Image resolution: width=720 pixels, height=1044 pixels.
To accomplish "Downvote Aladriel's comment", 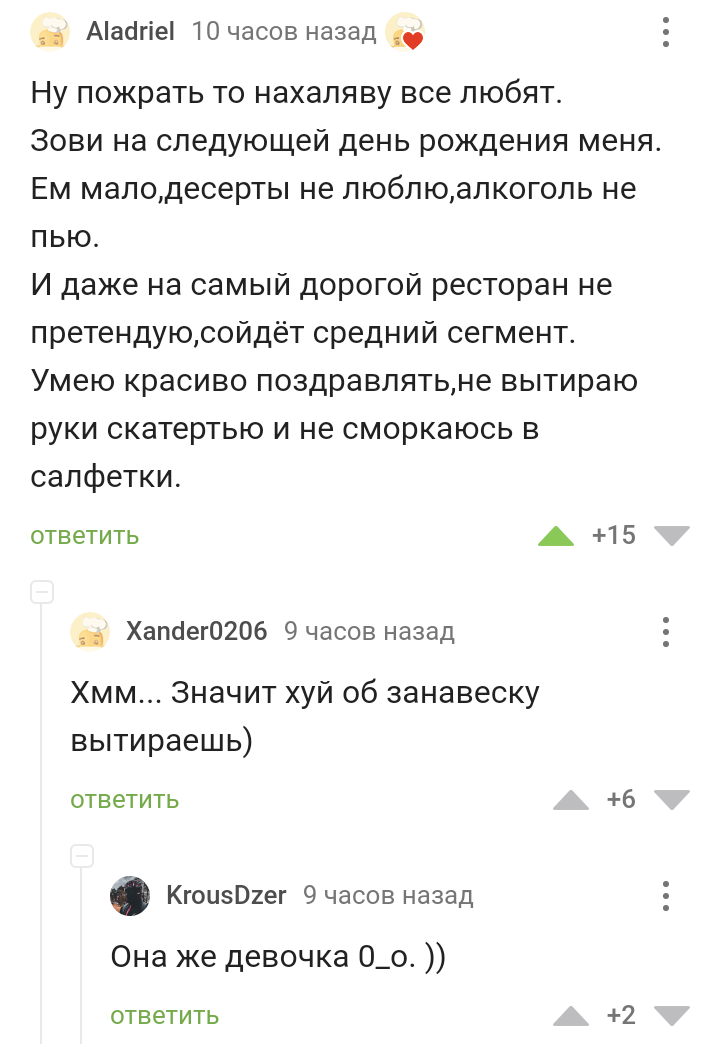I will click(671, 535).
